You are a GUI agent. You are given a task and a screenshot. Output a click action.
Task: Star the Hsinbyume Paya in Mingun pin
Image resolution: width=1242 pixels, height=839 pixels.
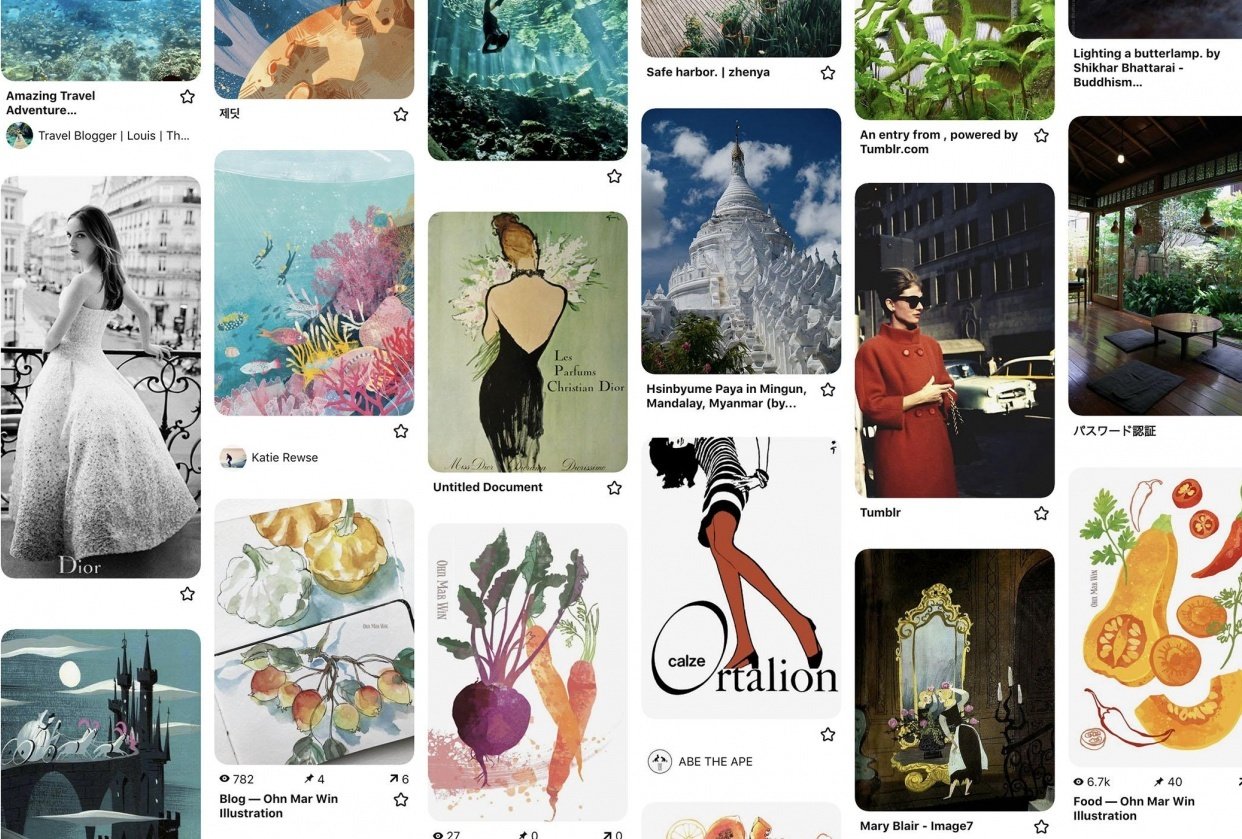coord(828,390)
